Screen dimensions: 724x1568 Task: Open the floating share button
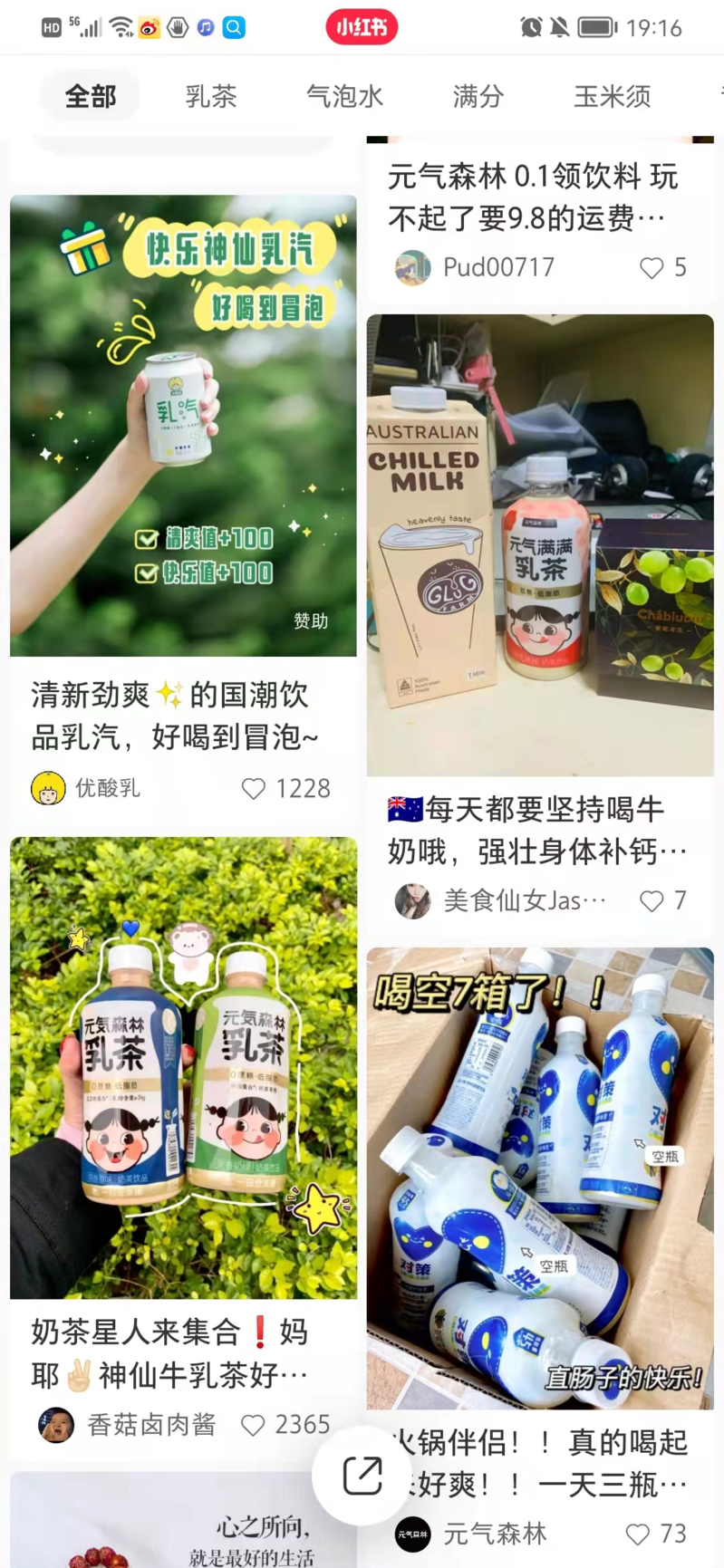pos(362,1477)
